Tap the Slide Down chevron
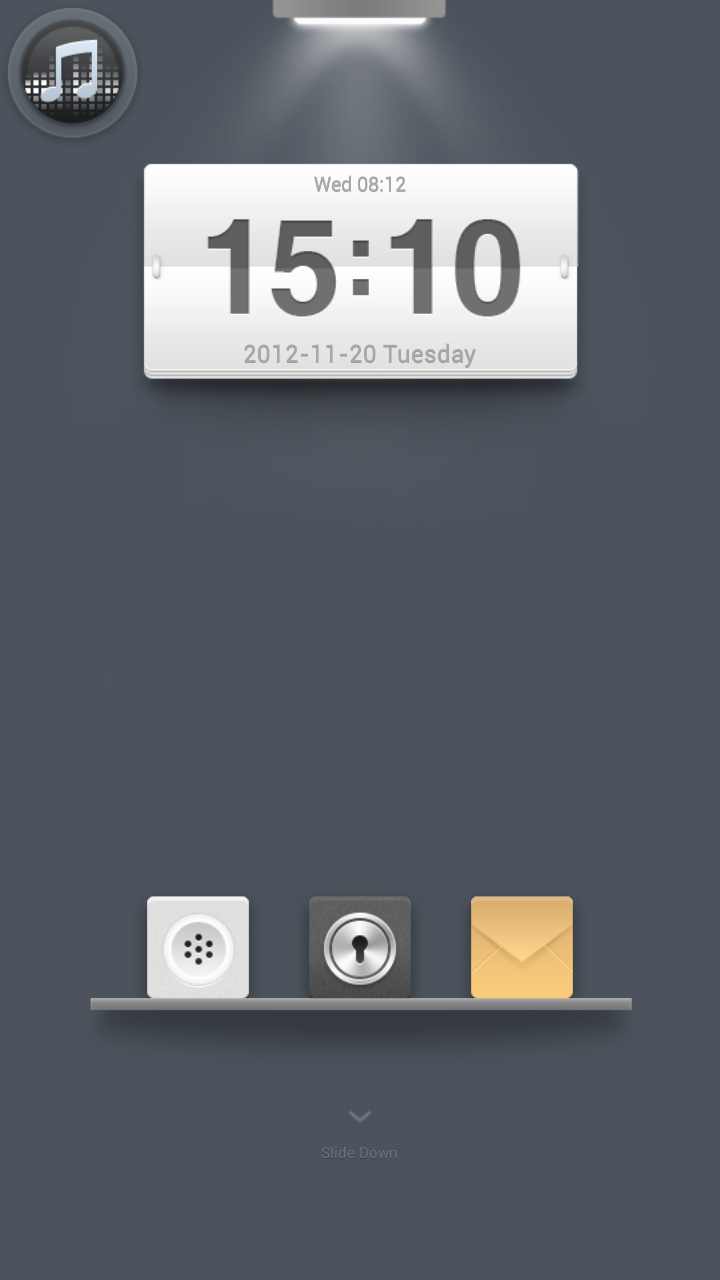The height and width of the screenshot is (1280, 720). tap(360, 1116)
